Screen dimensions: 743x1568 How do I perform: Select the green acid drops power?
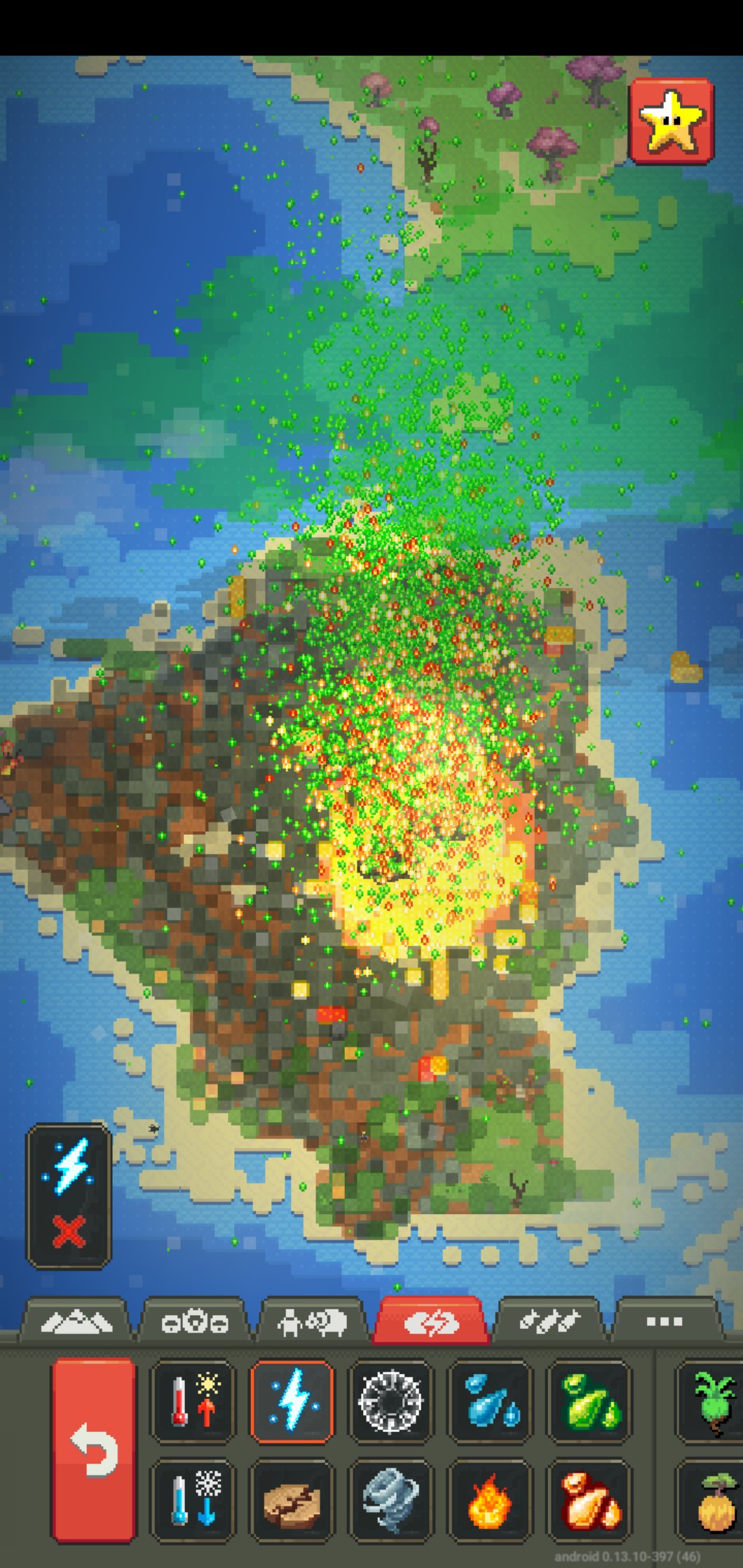click(x=588, y=1402)
